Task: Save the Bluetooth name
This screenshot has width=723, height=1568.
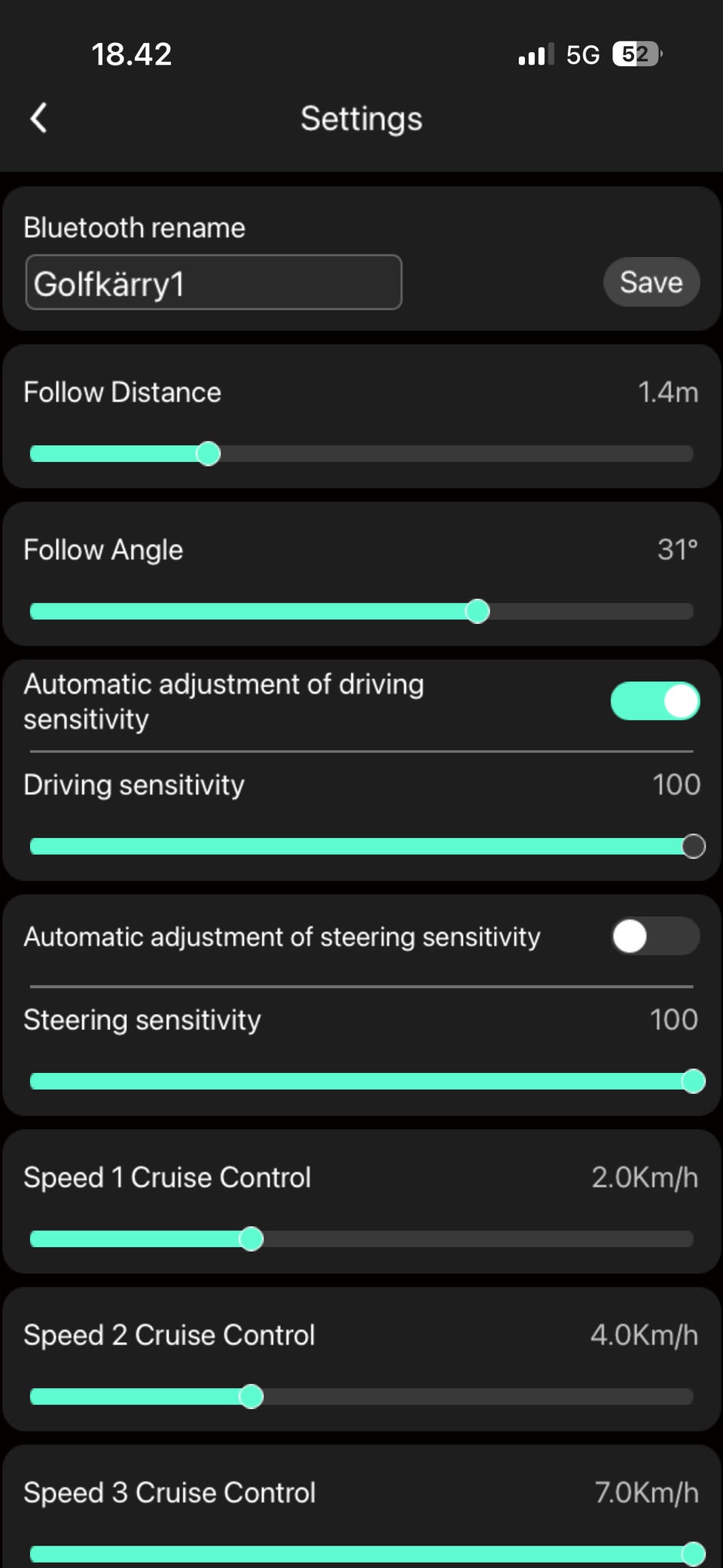Action: coord(651,283)
